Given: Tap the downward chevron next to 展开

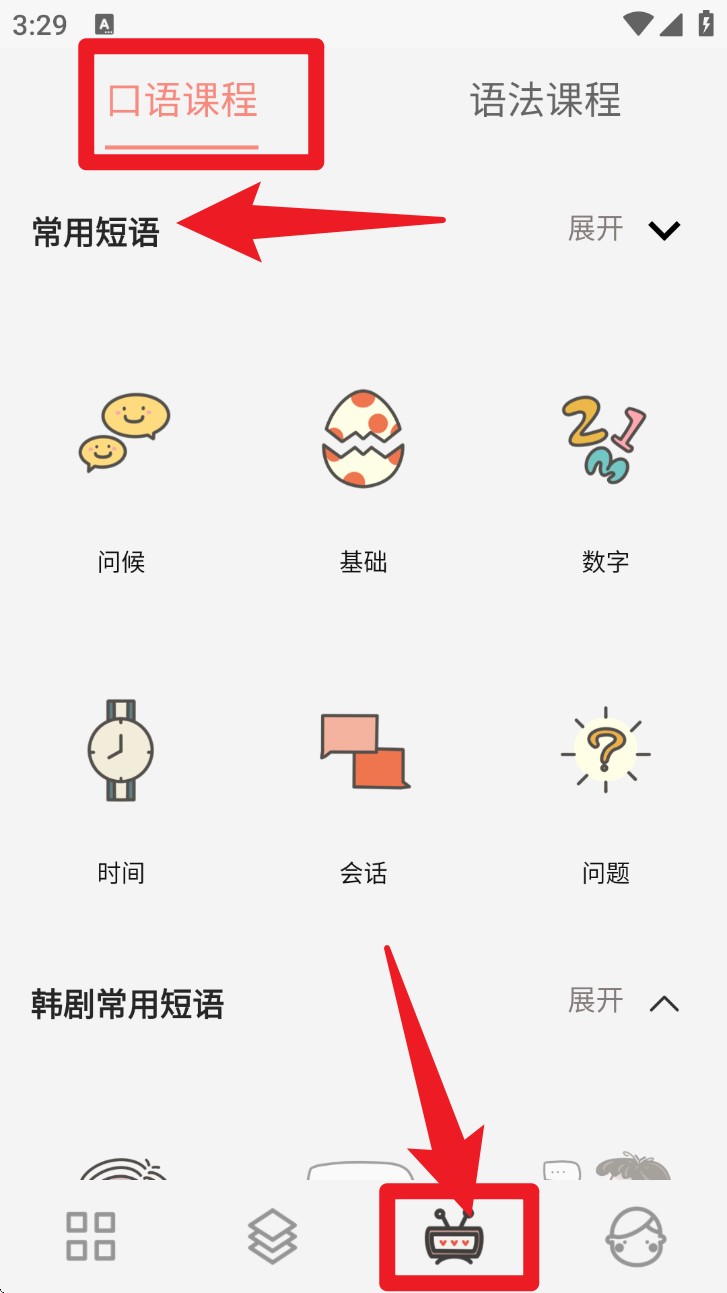Looking at the screenshot, I should (663, 231).
